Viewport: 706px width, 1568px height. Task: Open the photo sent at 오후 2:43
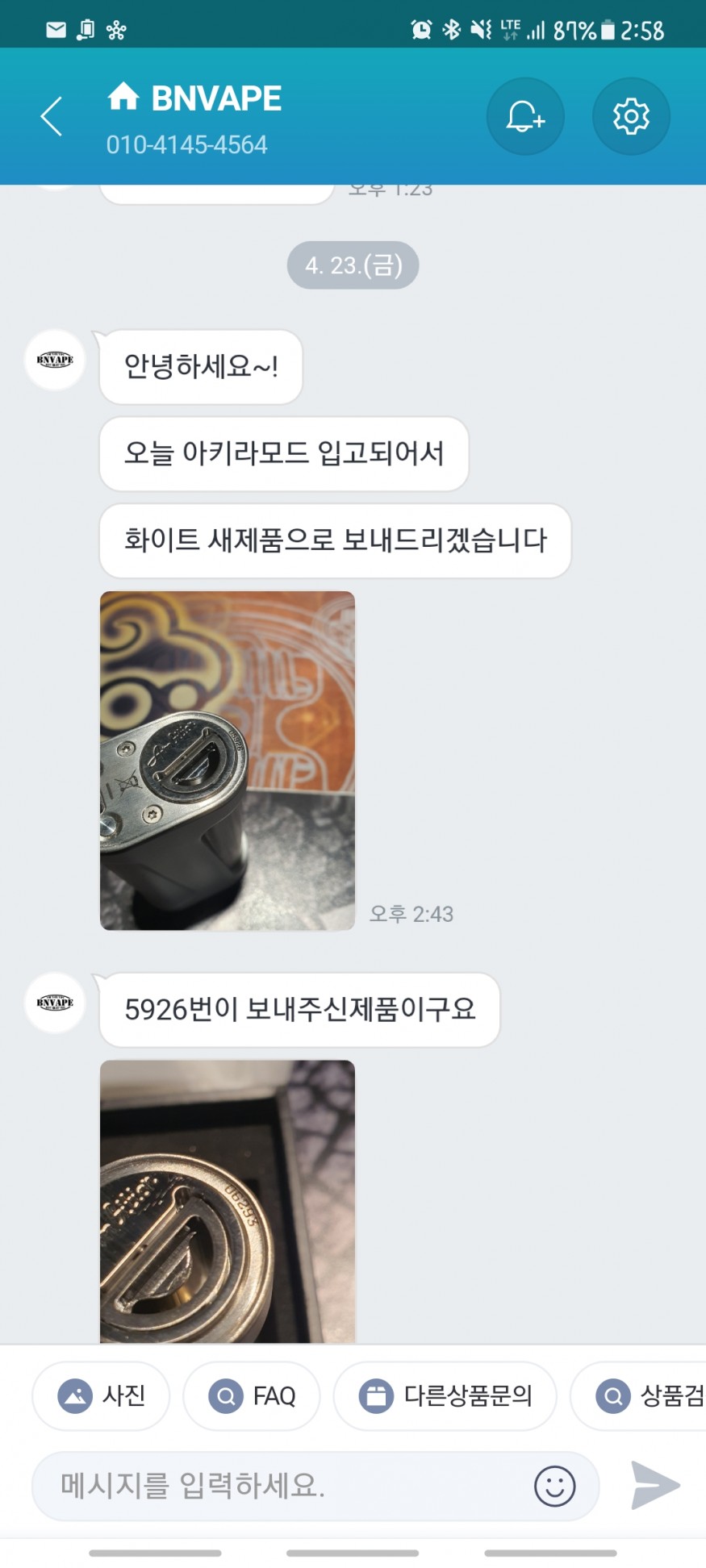(228, 760)
